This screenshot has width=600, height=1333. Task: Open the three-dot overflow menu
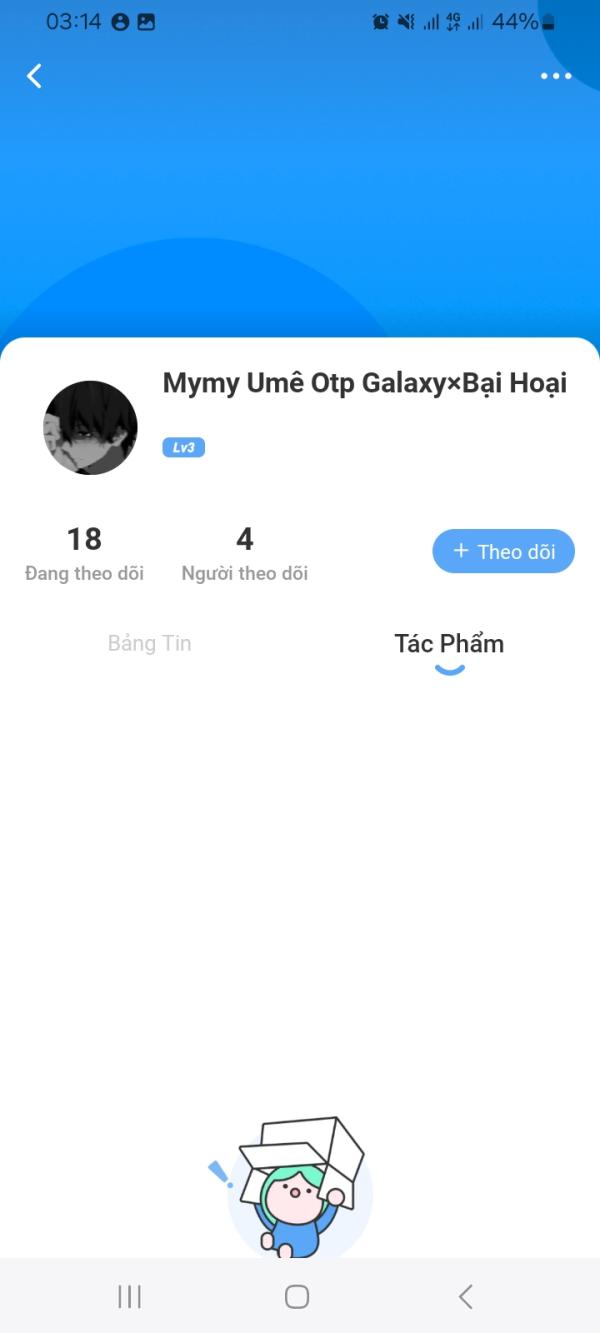point(556,76)
